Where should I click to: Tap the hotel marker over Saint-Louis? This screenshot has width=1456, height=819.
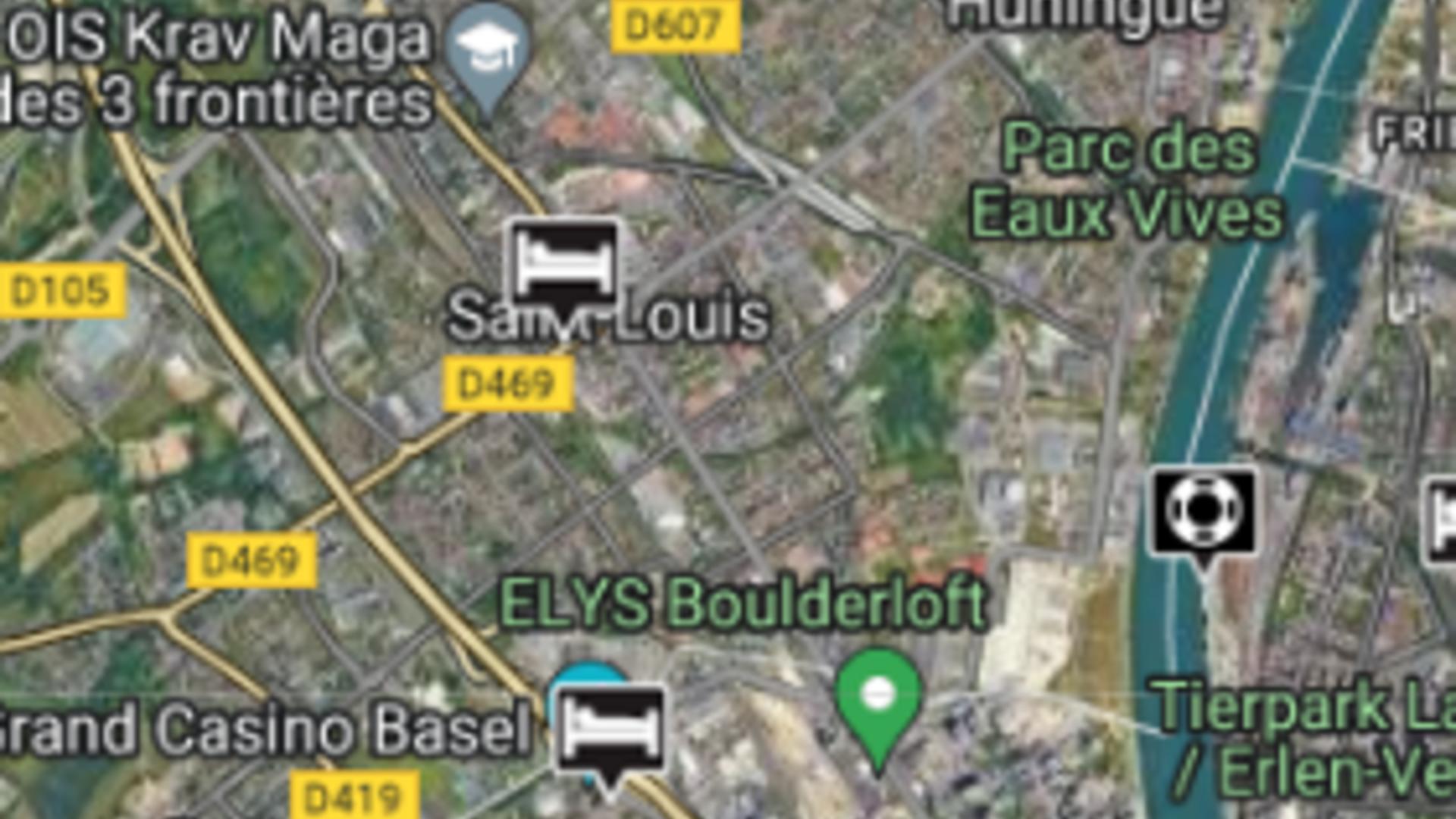click(x=564, y=262)
